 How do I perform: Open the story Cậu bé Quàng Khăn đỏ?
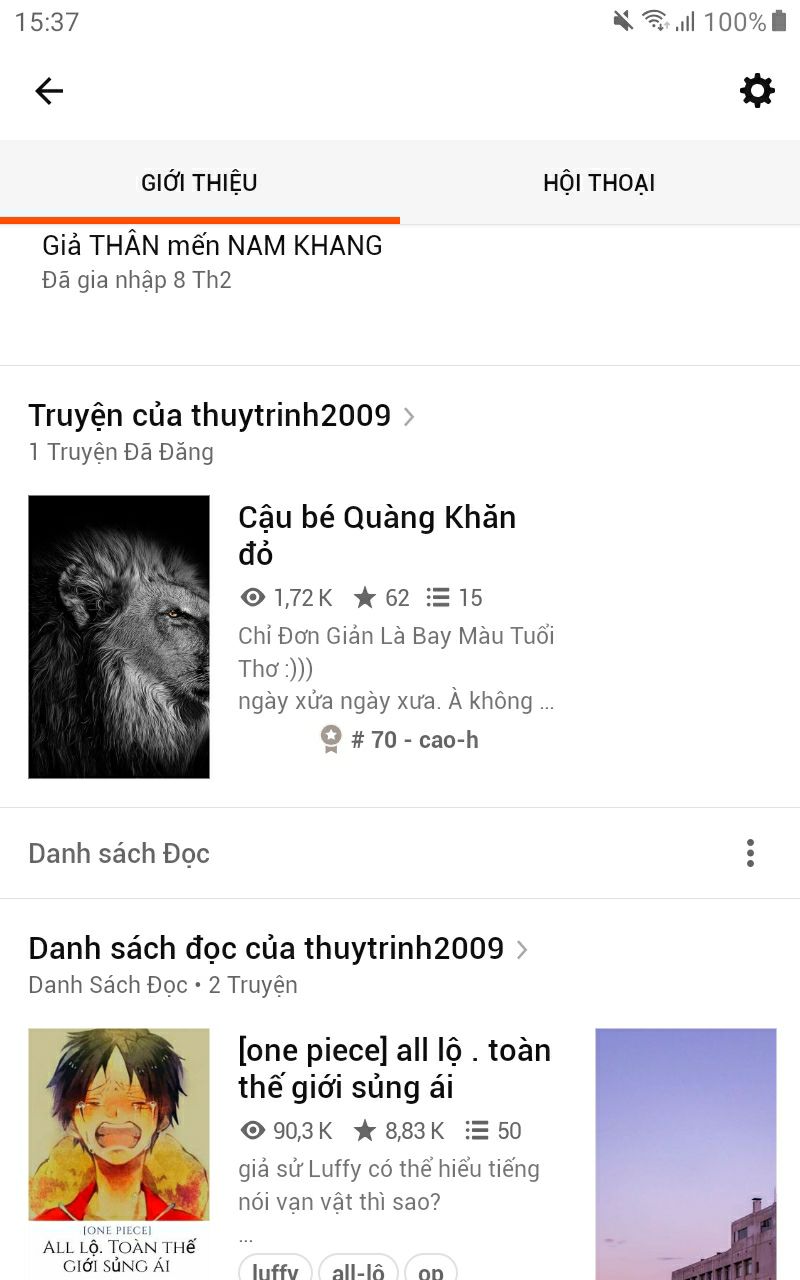coord(377,535)
